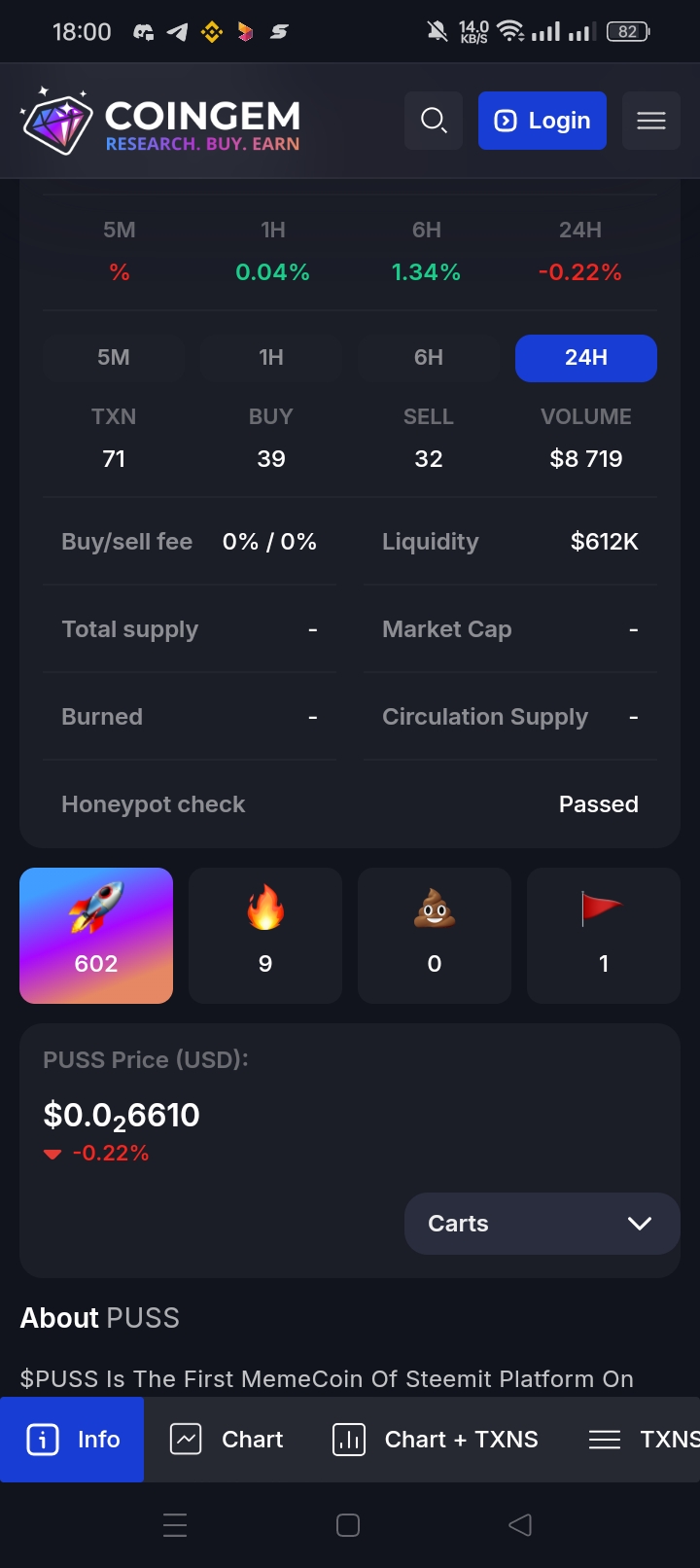Switch to the Info tab
The height and width of the screenshot is (1568, 700).
coord(72,1440)
